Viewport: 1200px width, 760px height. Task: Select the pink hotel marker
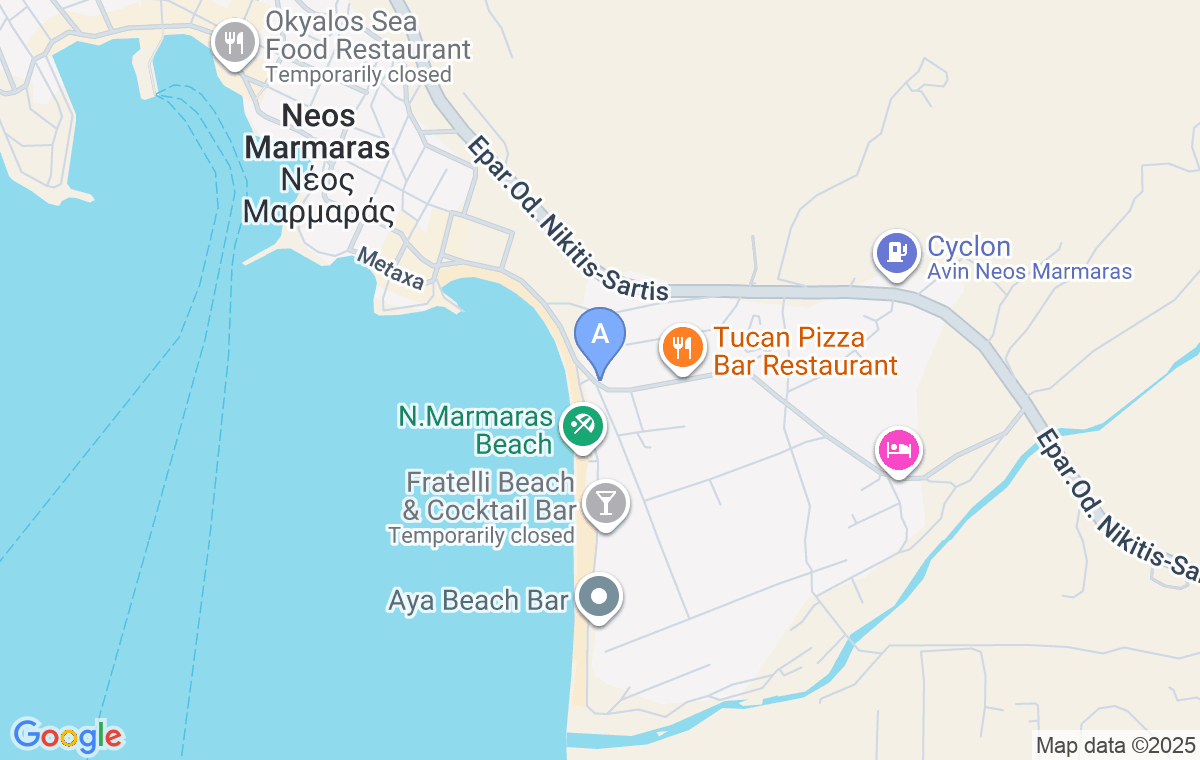(898, 449)
